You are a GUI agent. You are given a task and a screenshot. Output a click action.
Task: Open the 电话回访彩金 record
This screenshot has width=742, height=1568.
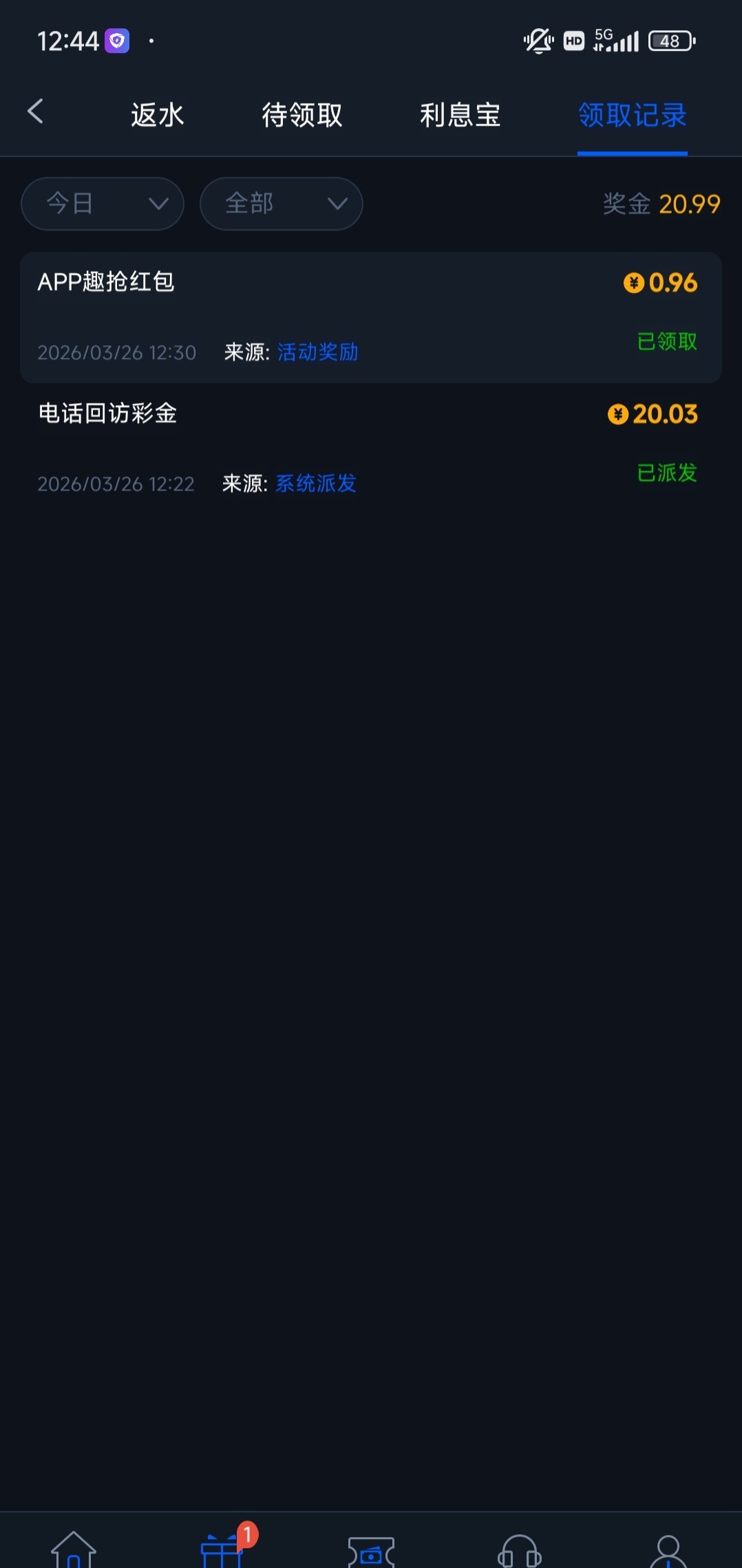(370, 448)
